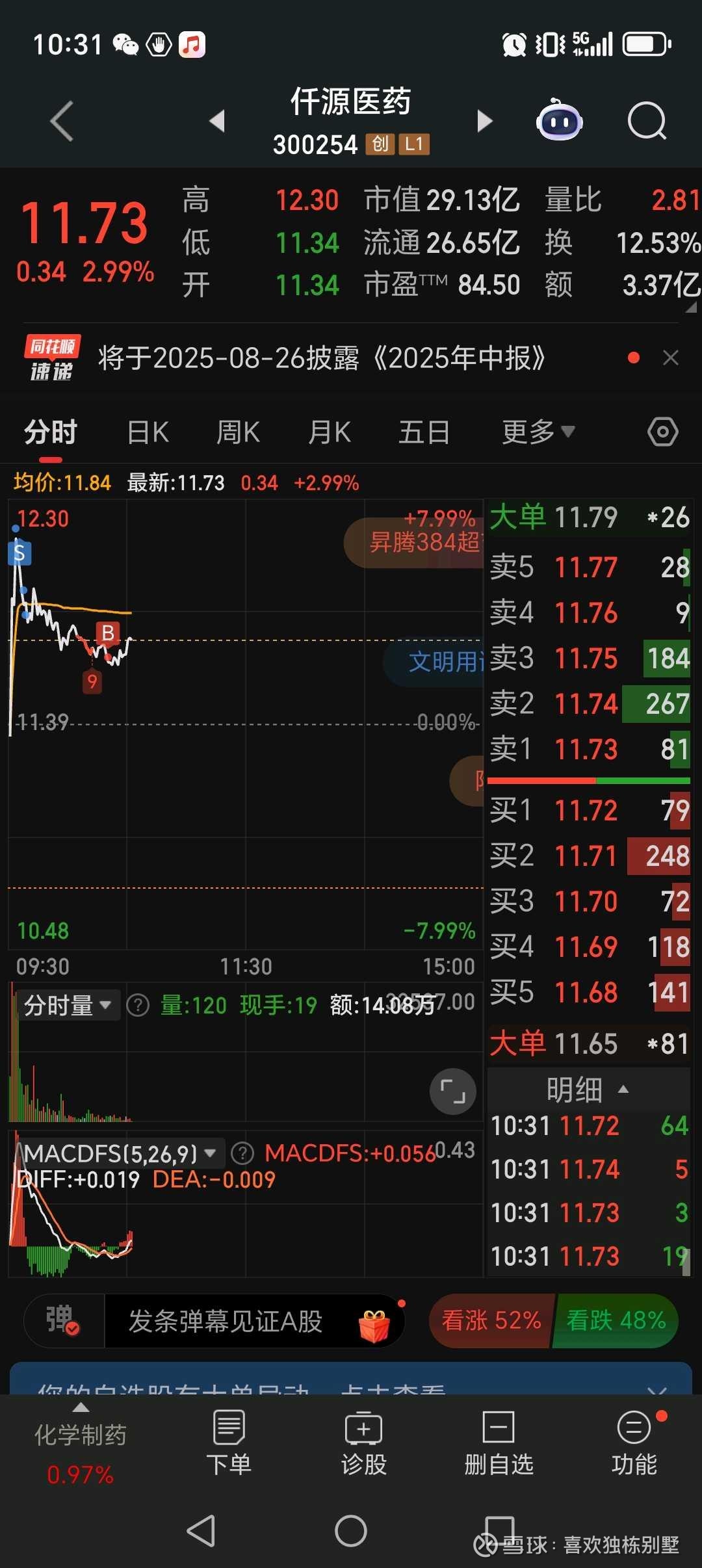The height and width of the screenshot is (1568, 702).
Task: Switch to the 月K tab
Action: [330, 432]
